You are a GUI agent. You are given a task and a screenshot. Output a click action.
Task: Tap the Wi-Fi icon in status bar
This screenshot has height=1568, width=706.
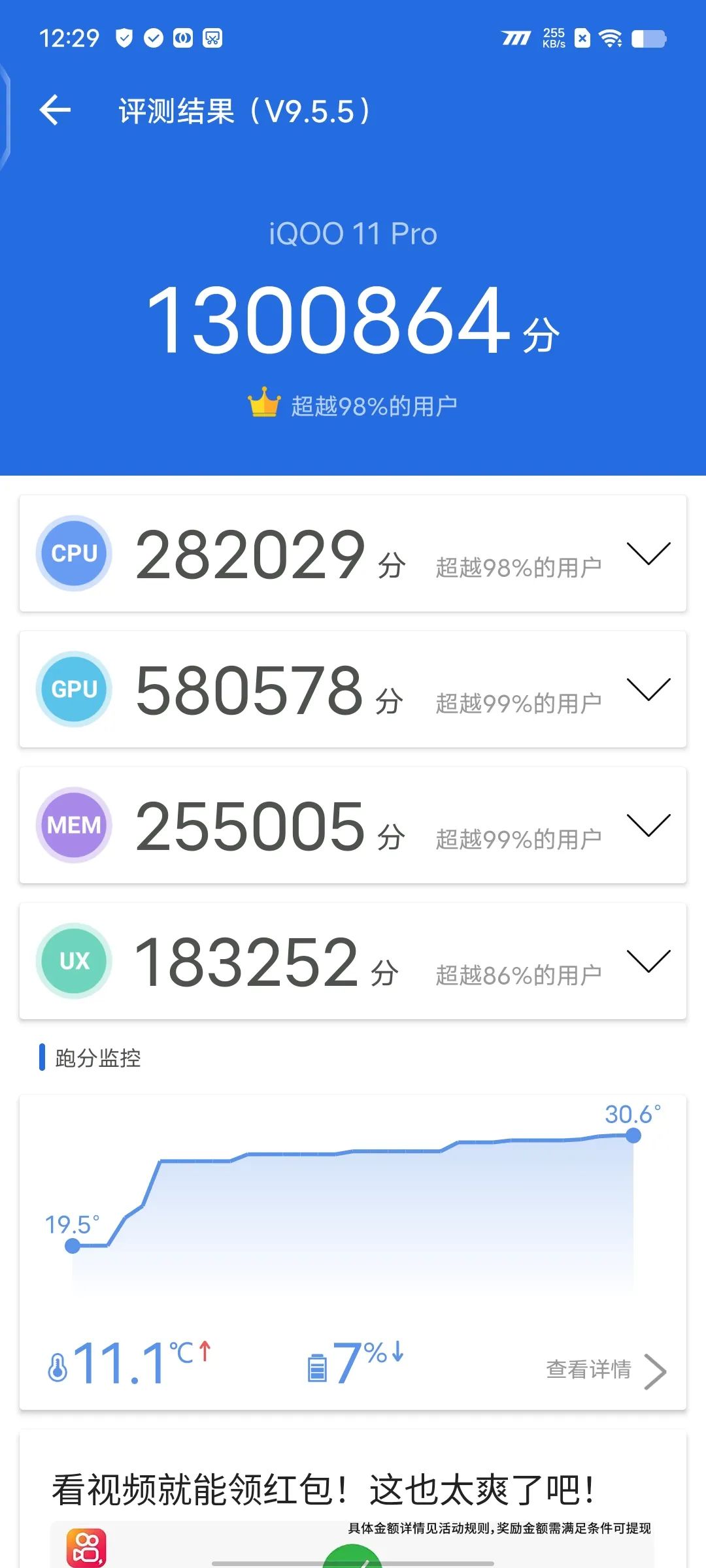pyautogui.click(x=610, y=39)
